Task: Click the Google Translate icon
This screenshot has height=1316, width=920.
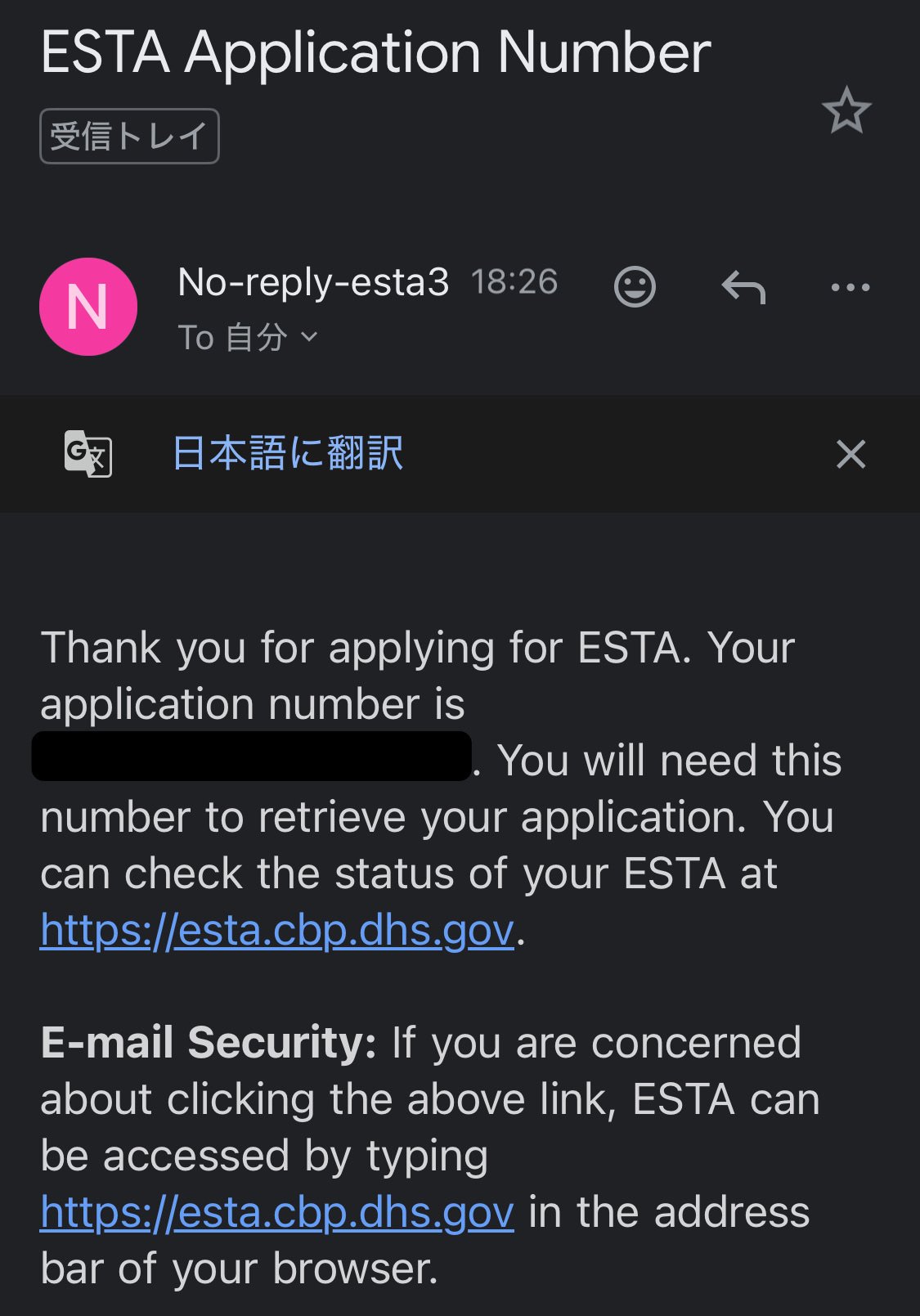Action: pyautogui.click(x=87, y=454)
